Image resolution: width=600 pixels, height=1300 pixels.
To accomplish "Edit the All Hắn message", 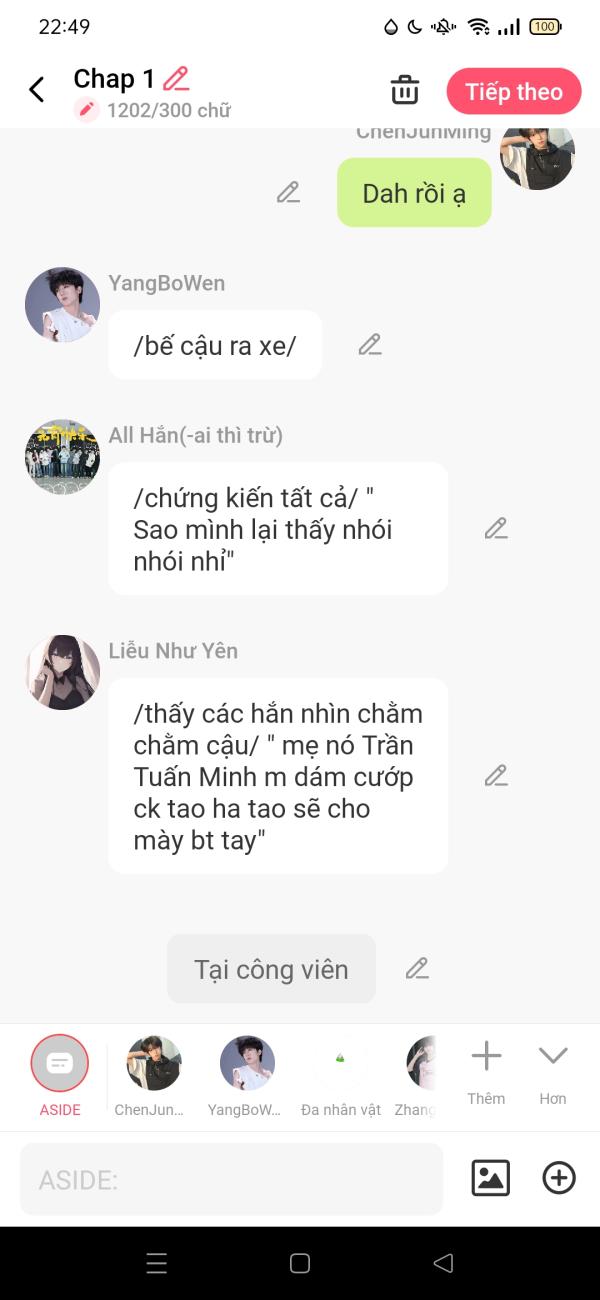I will (x=496, y=528).
